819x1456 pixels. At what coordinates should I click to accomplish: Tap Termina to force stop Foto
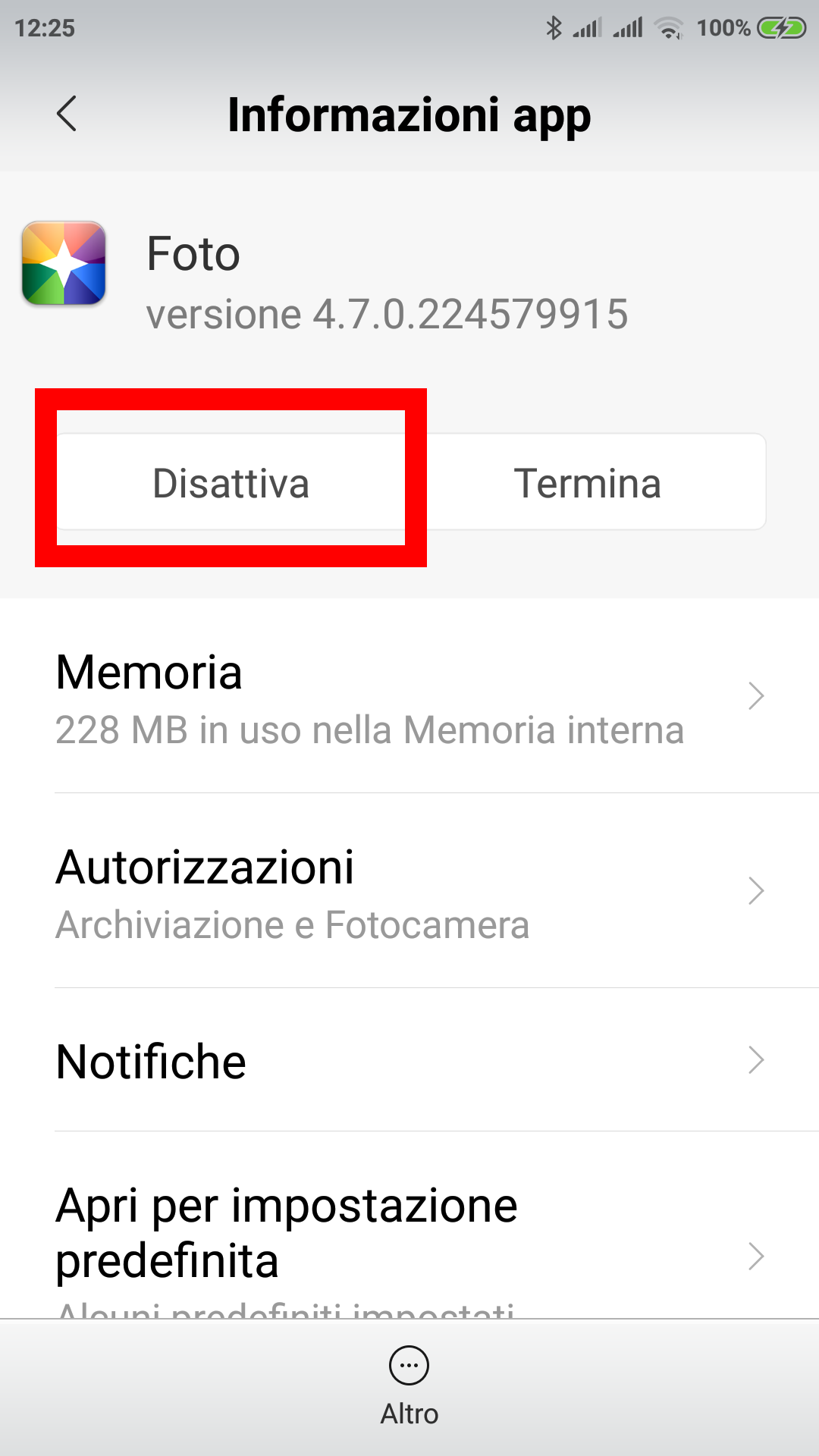(588, 482)
